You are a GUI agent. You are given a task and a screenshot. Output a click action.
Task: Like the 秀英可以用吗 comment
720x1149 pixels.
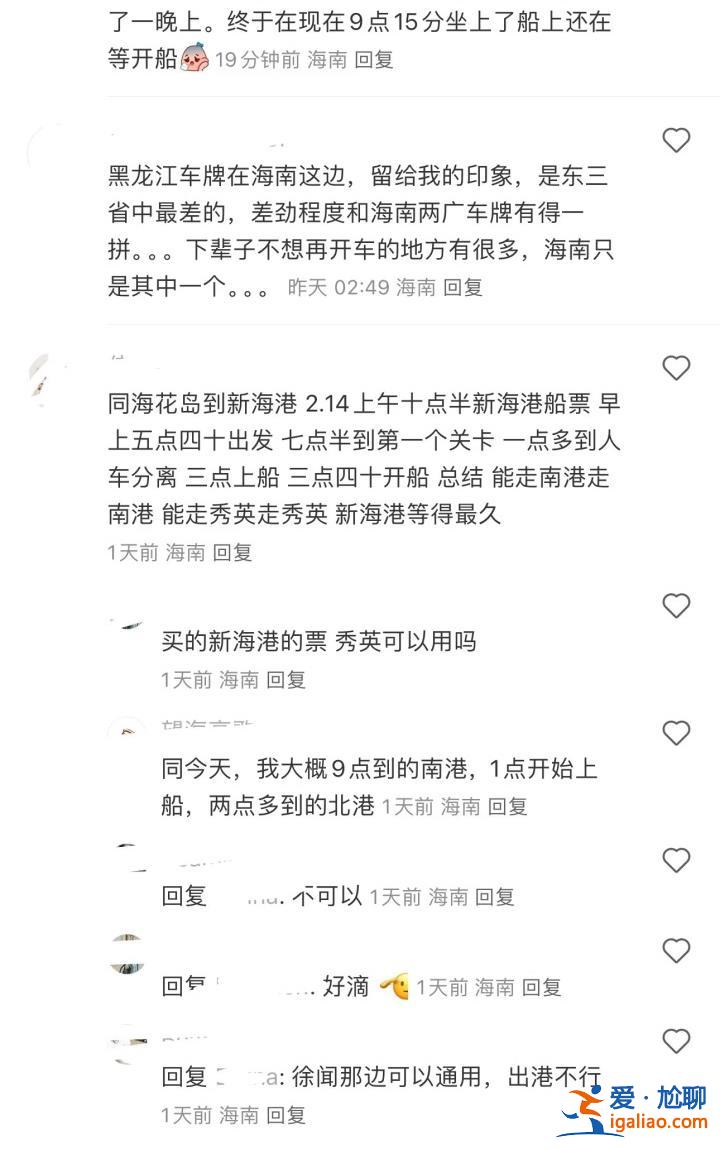[x=677, y=605]
